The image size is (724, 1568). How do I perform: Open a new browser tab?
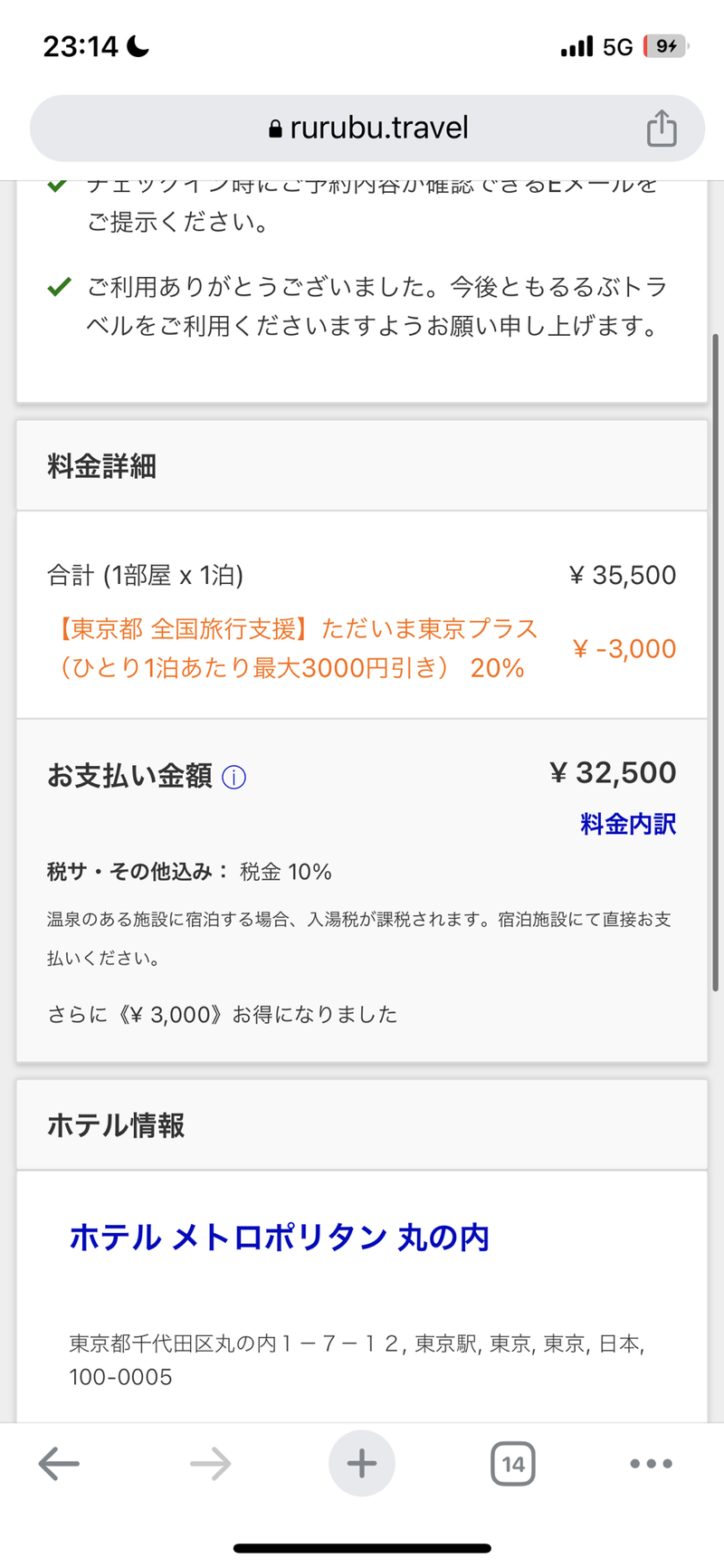362,1464
